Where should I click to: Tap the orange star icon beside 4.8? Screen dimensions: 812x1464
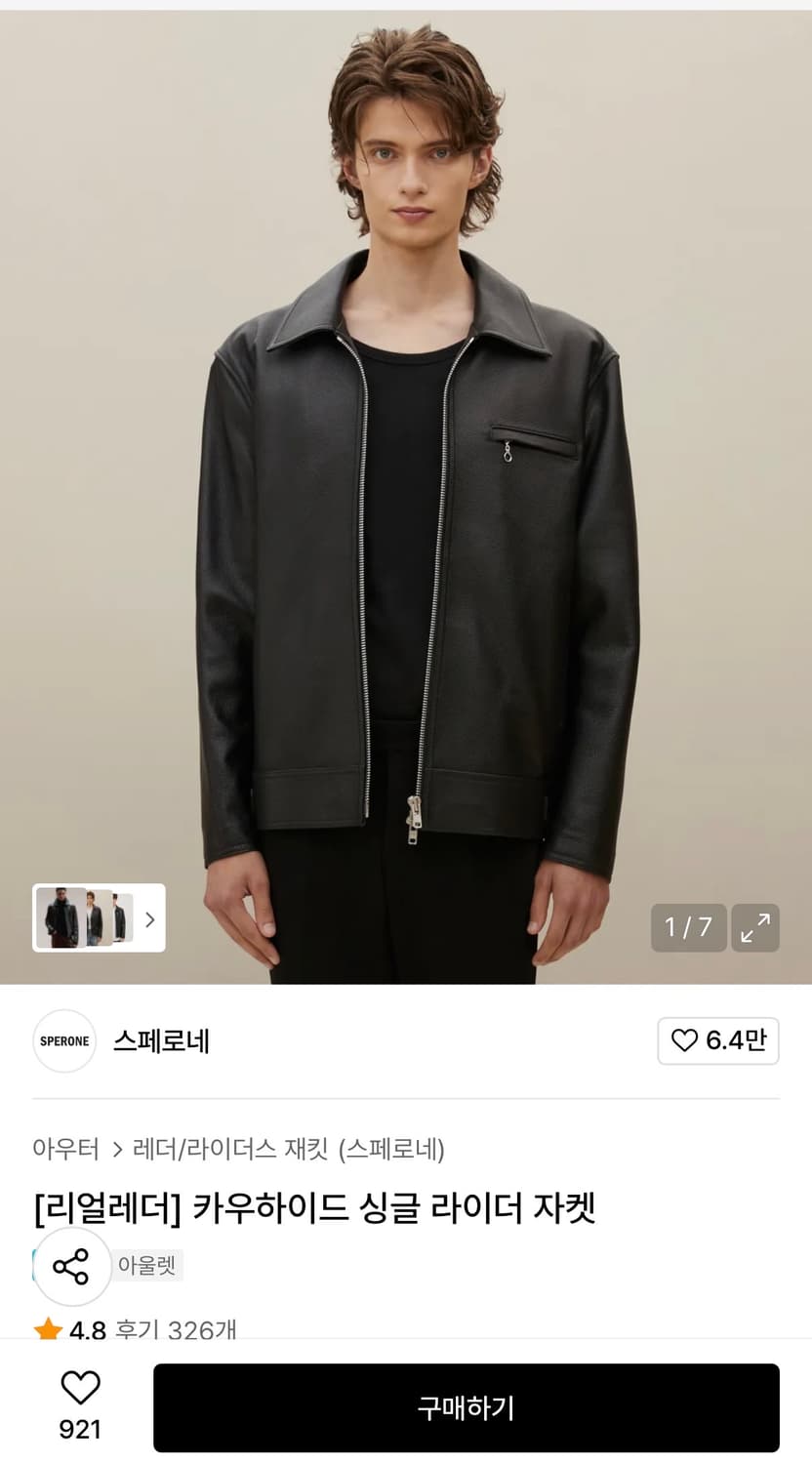click(x=44, y=1328)
